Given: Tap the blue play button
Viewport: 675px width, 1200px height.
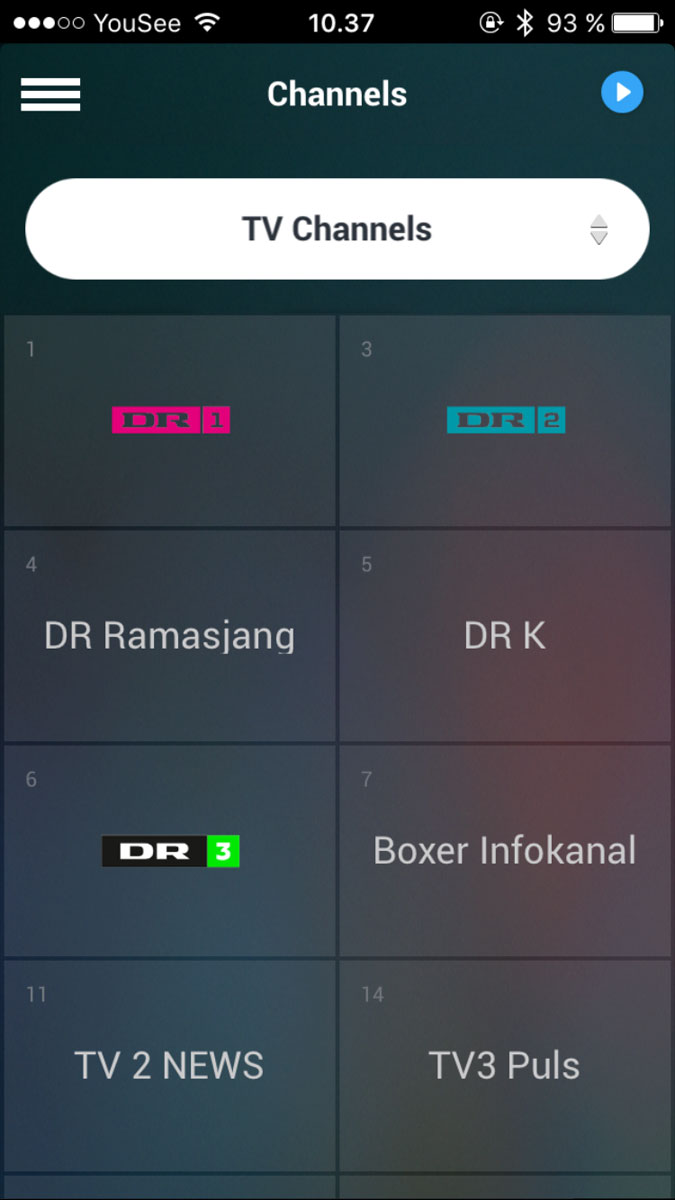Looking at the screenshot, I should pyautogui.click(x=622, y=93).
